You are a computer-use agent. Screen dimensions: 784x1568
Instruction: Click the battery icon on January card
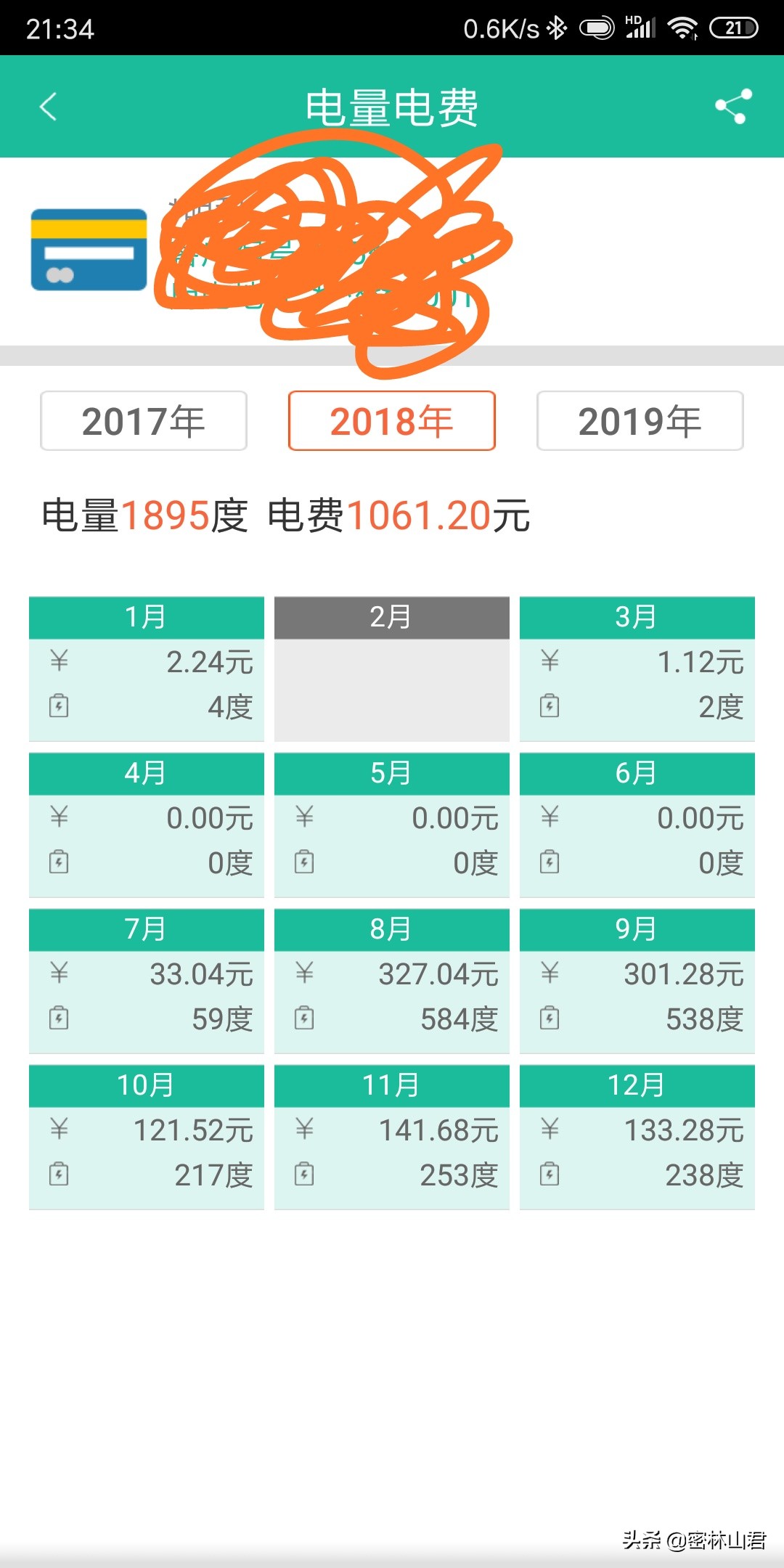58,706
